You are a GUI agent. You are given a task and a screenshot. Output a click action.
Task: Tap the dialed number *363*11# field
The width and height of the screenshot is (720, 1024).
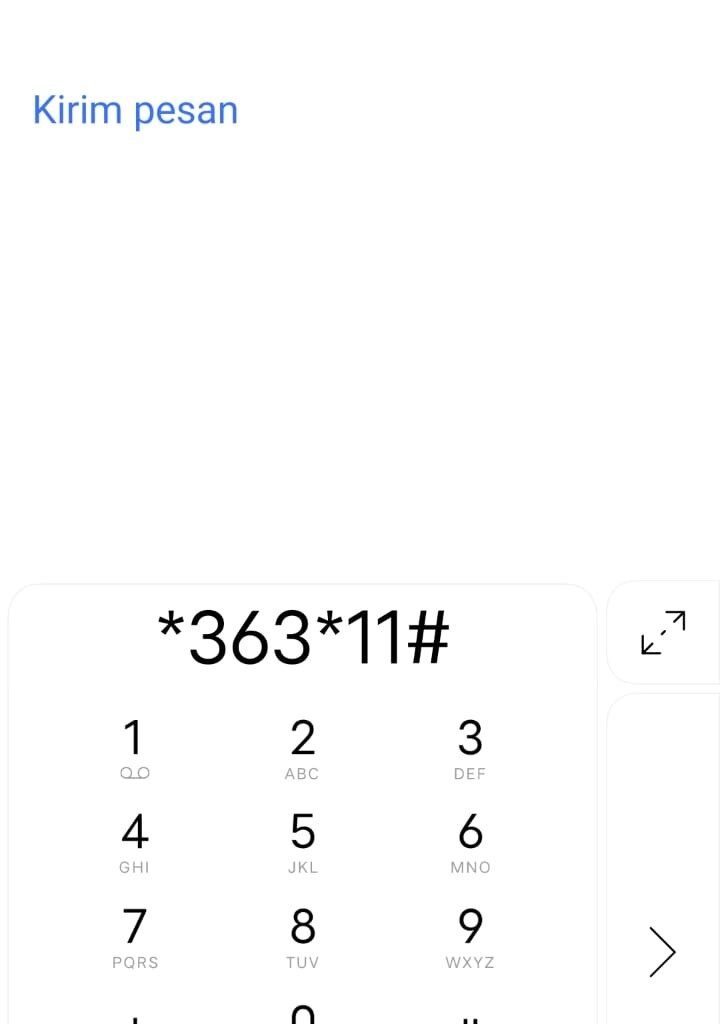[x=303, y=637]
